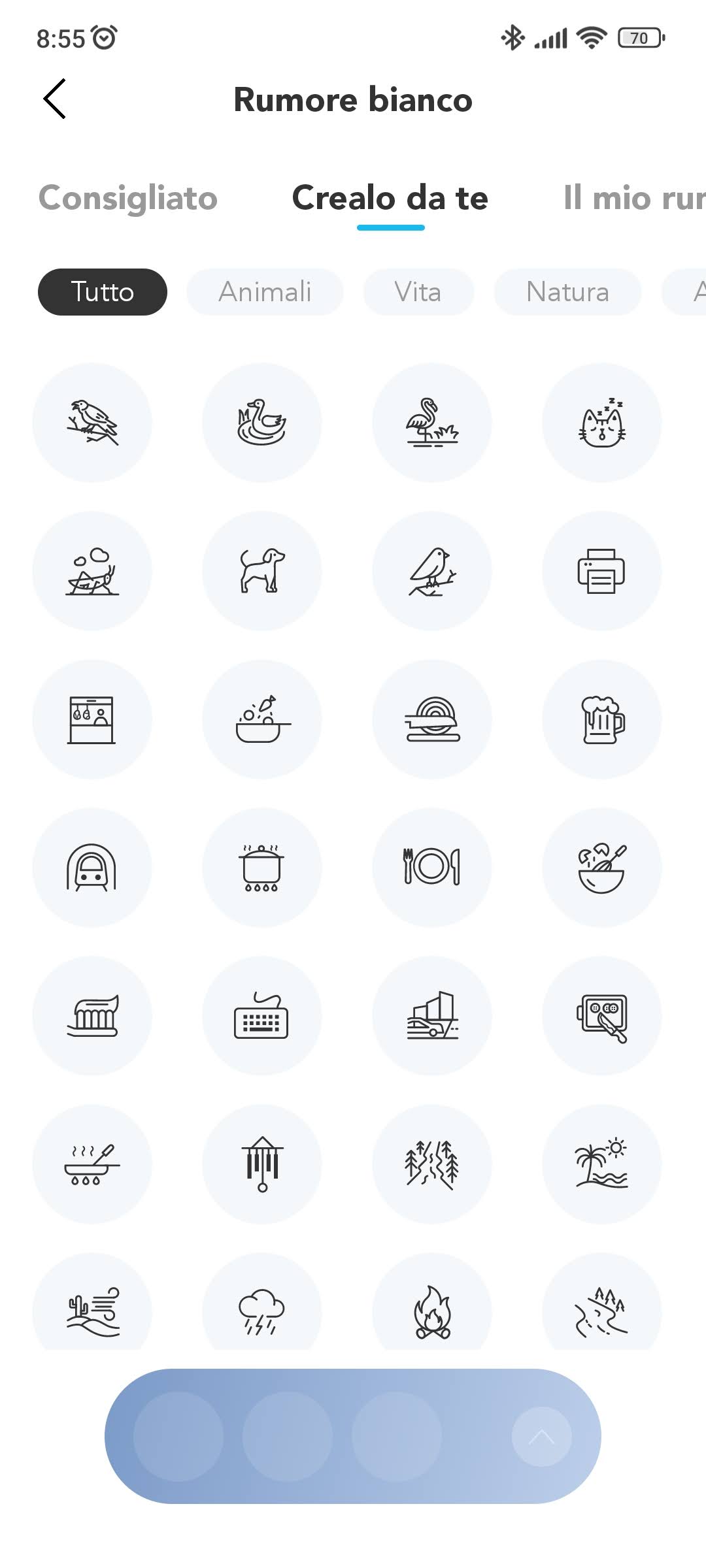
Task: Select the printer sound
Action: coord(601,571)
